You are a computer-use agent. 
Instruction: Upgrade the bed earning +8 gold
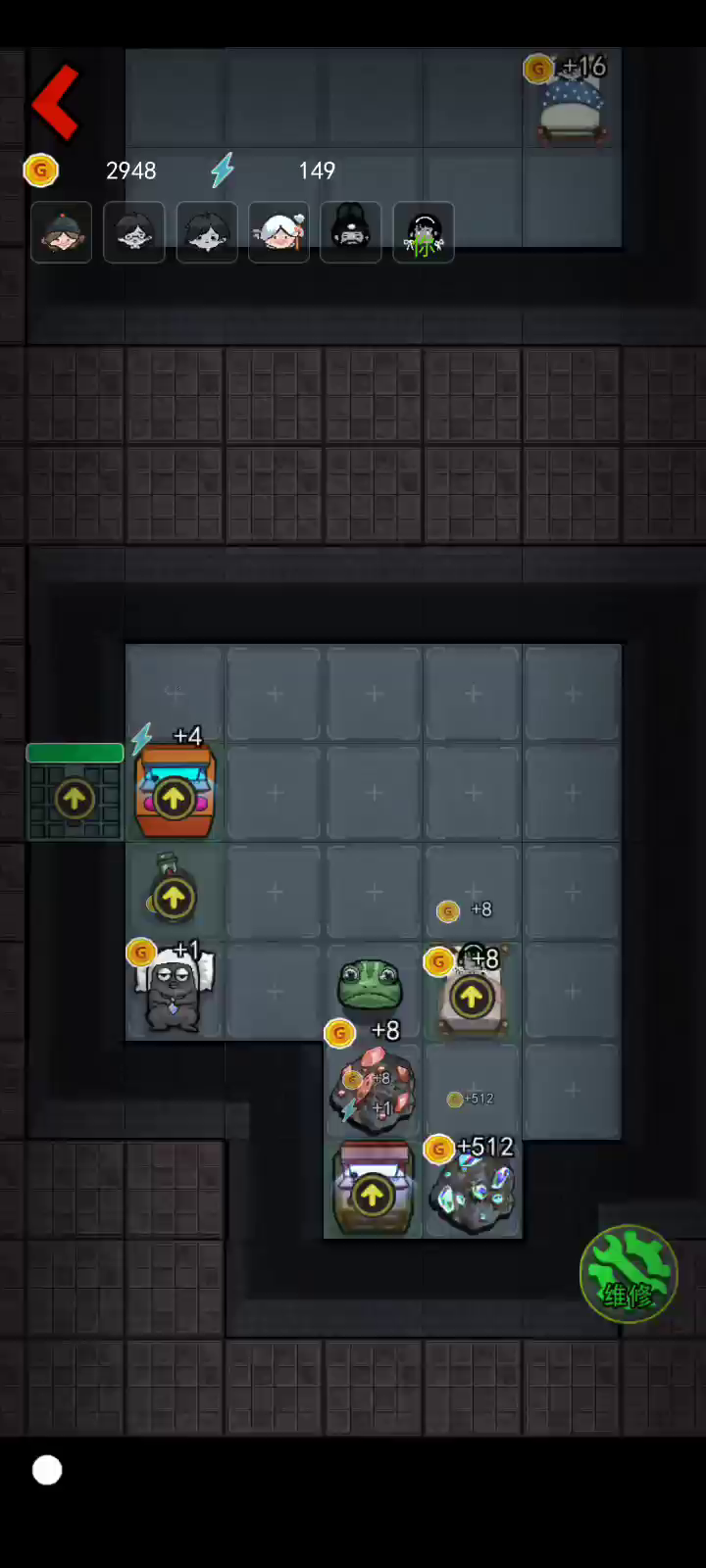pyautogui.click(x=472, y=998)
